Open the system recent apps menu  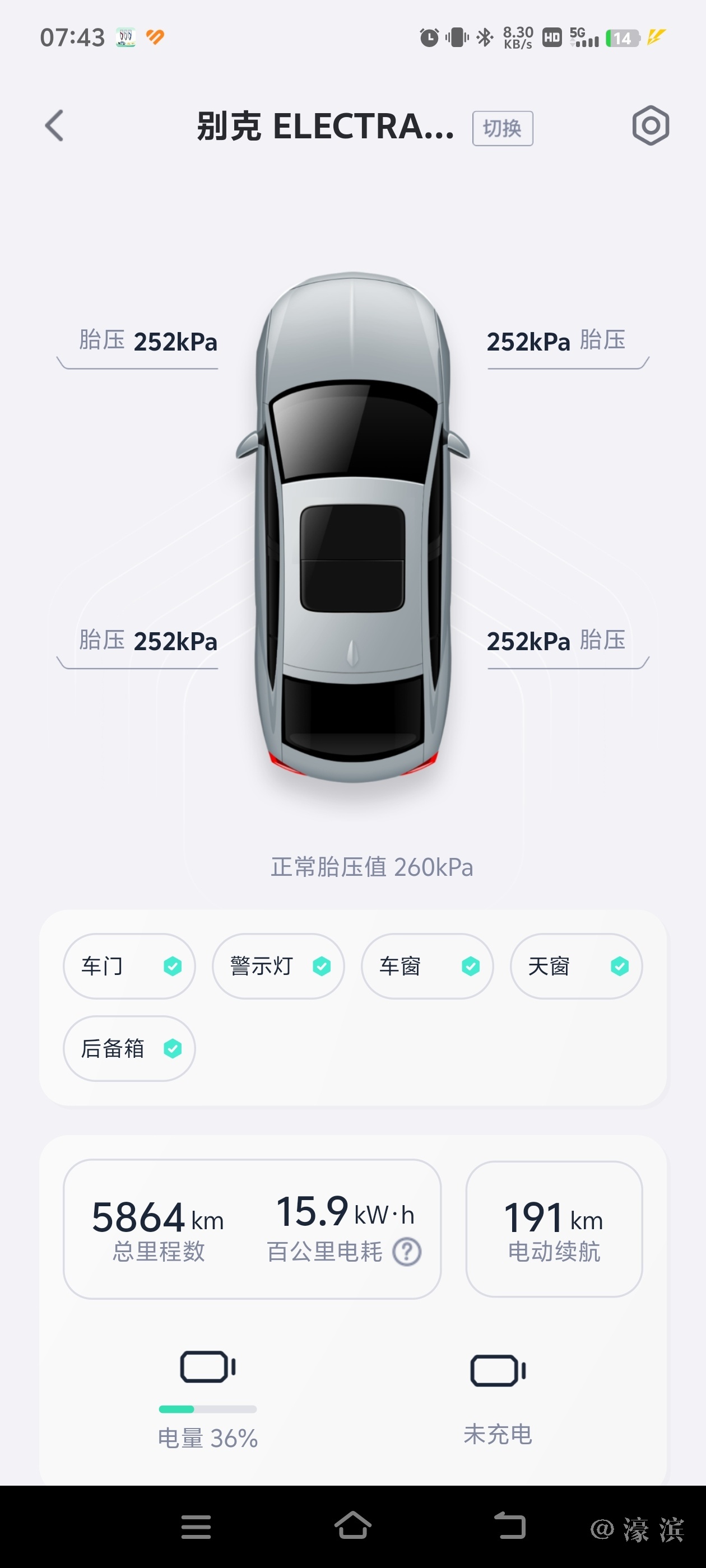pyautogui.click(x=196, y=1527)
